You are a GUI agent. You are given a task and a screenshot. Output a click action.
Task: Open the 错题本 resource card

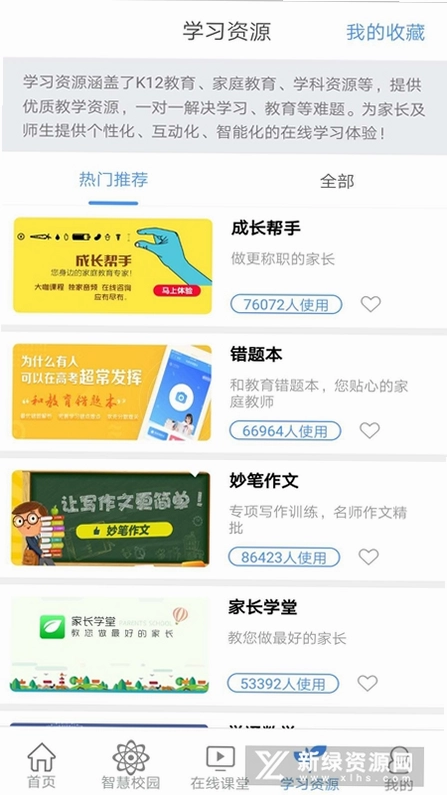pyautogui.click(x=224, y=393)
